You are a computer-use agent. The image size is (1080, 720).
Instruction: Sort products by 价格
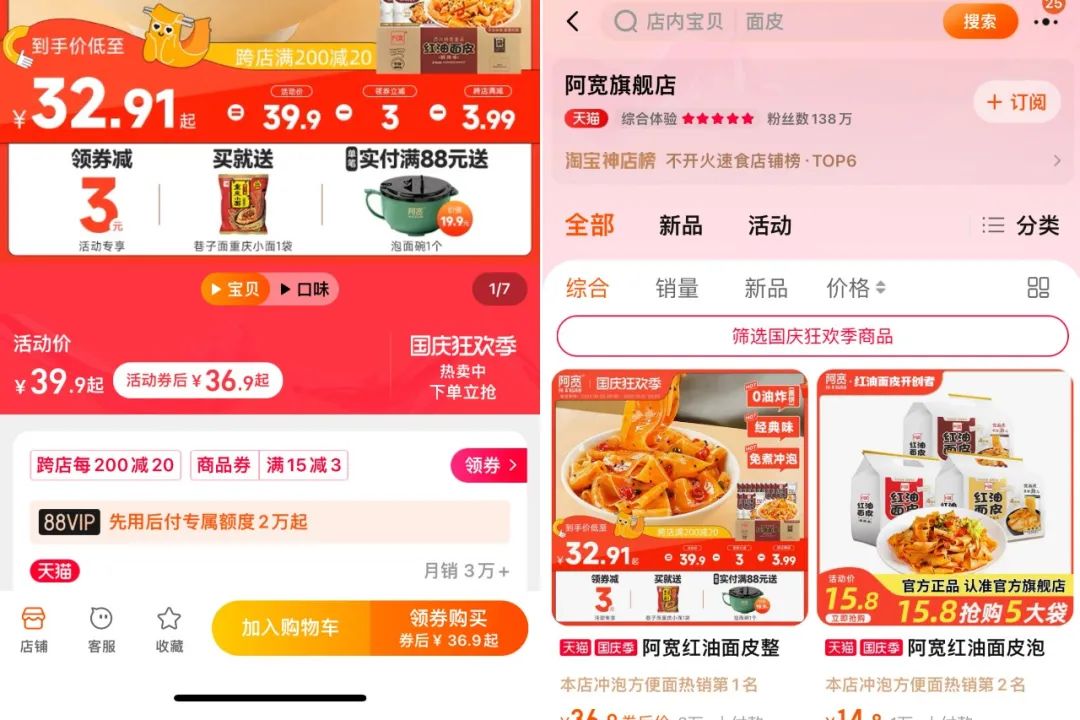coord(855,289)
